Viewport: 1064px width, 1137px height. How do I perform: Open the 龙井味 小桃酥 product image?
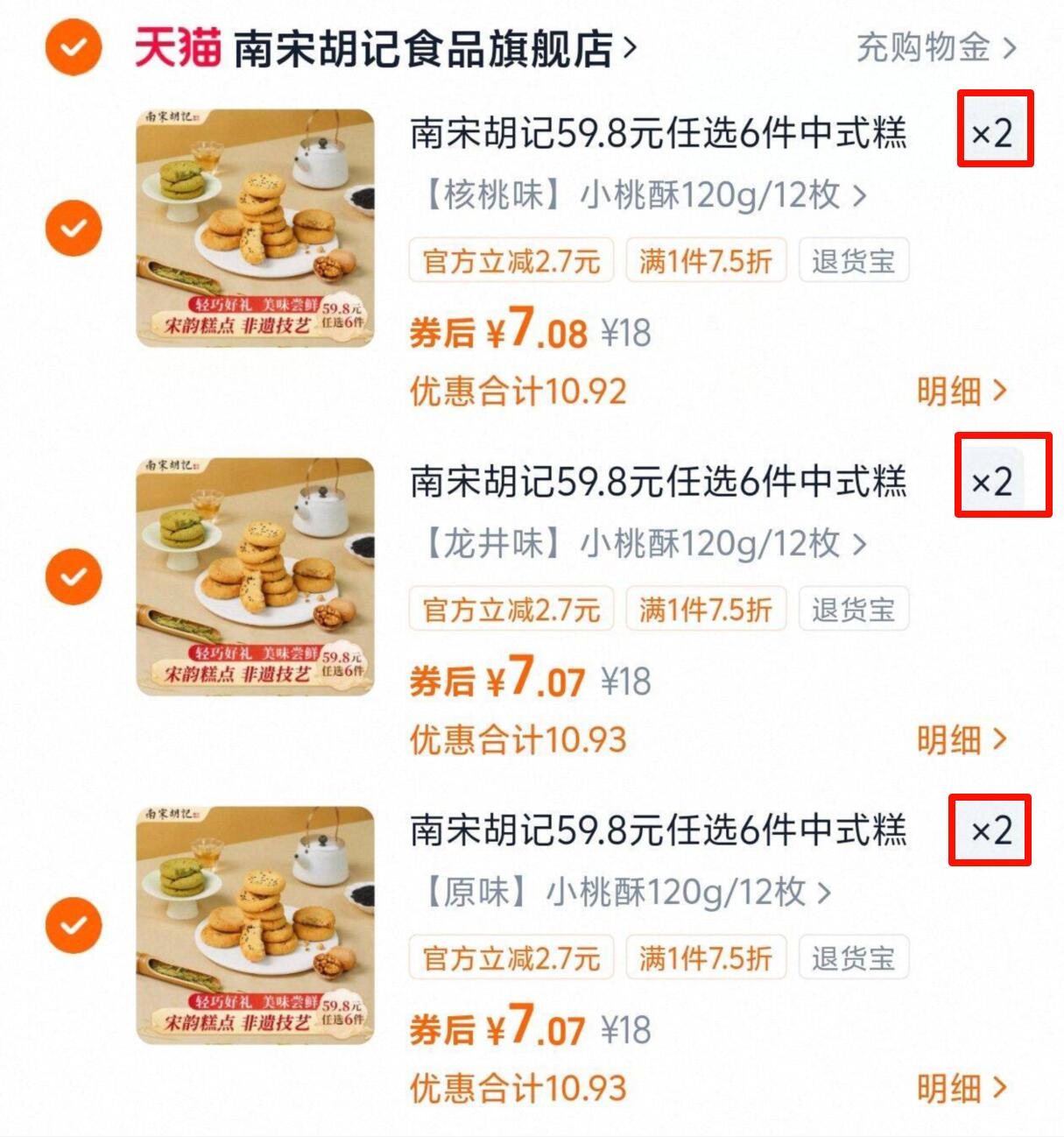coord(255,576)
